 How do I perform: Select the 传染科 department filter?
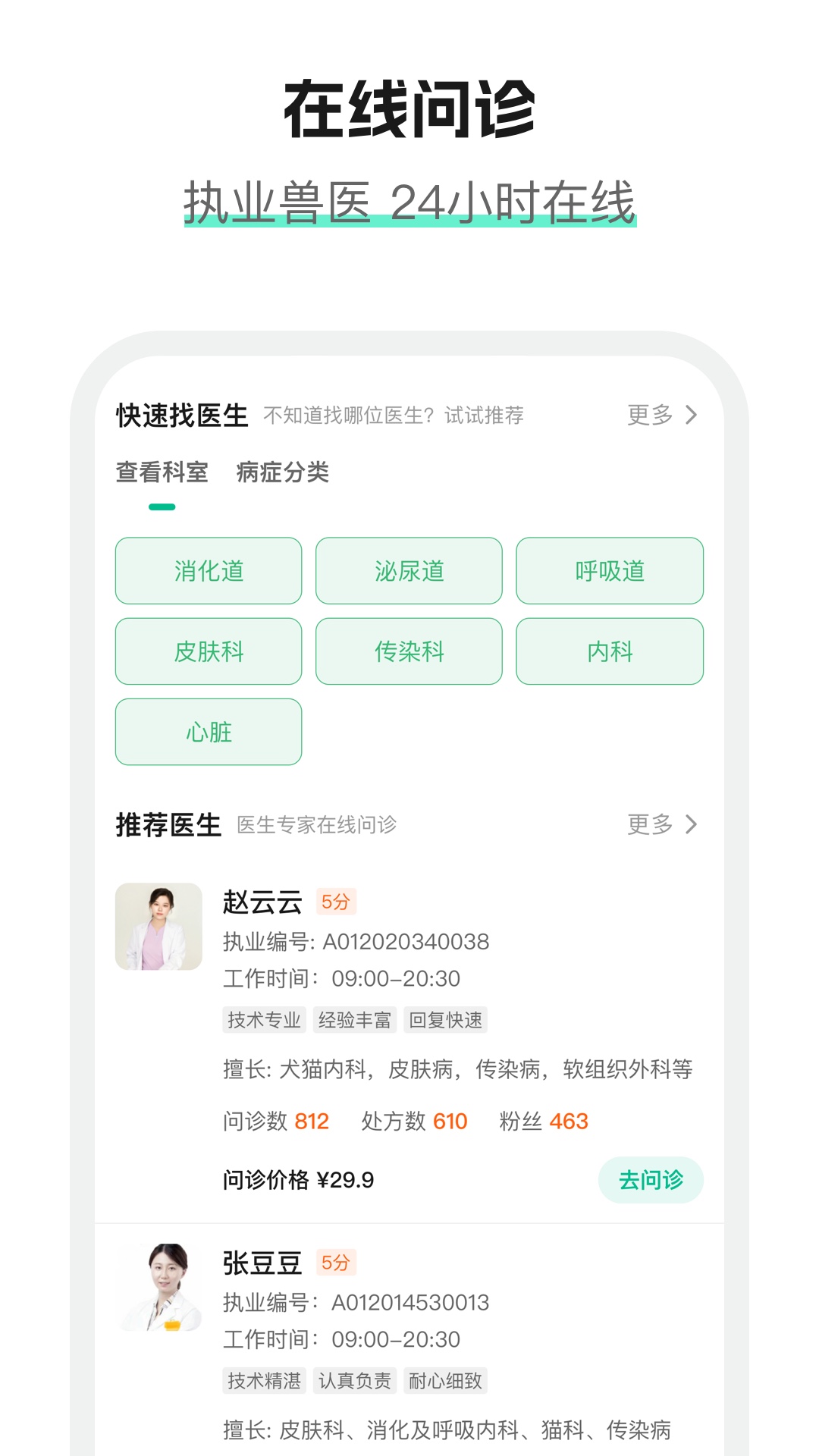point(408,651)
